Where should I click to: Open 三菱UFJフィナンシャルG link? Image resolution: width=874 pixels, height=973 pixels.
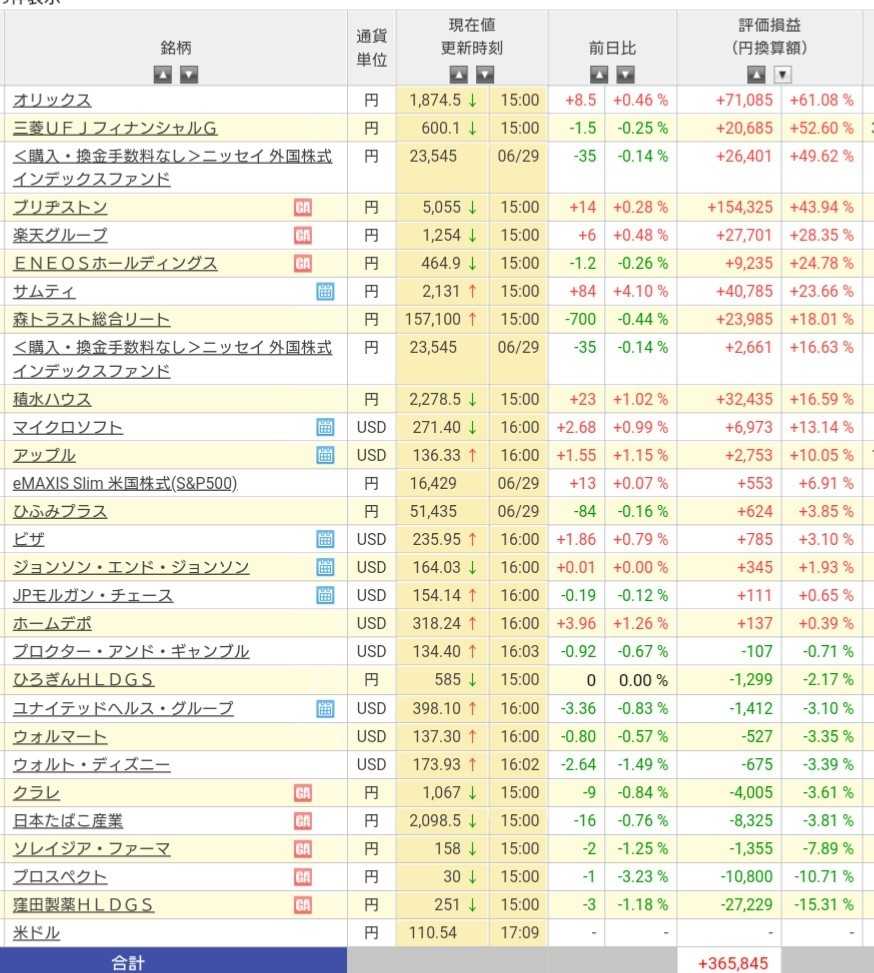[115, 128]
